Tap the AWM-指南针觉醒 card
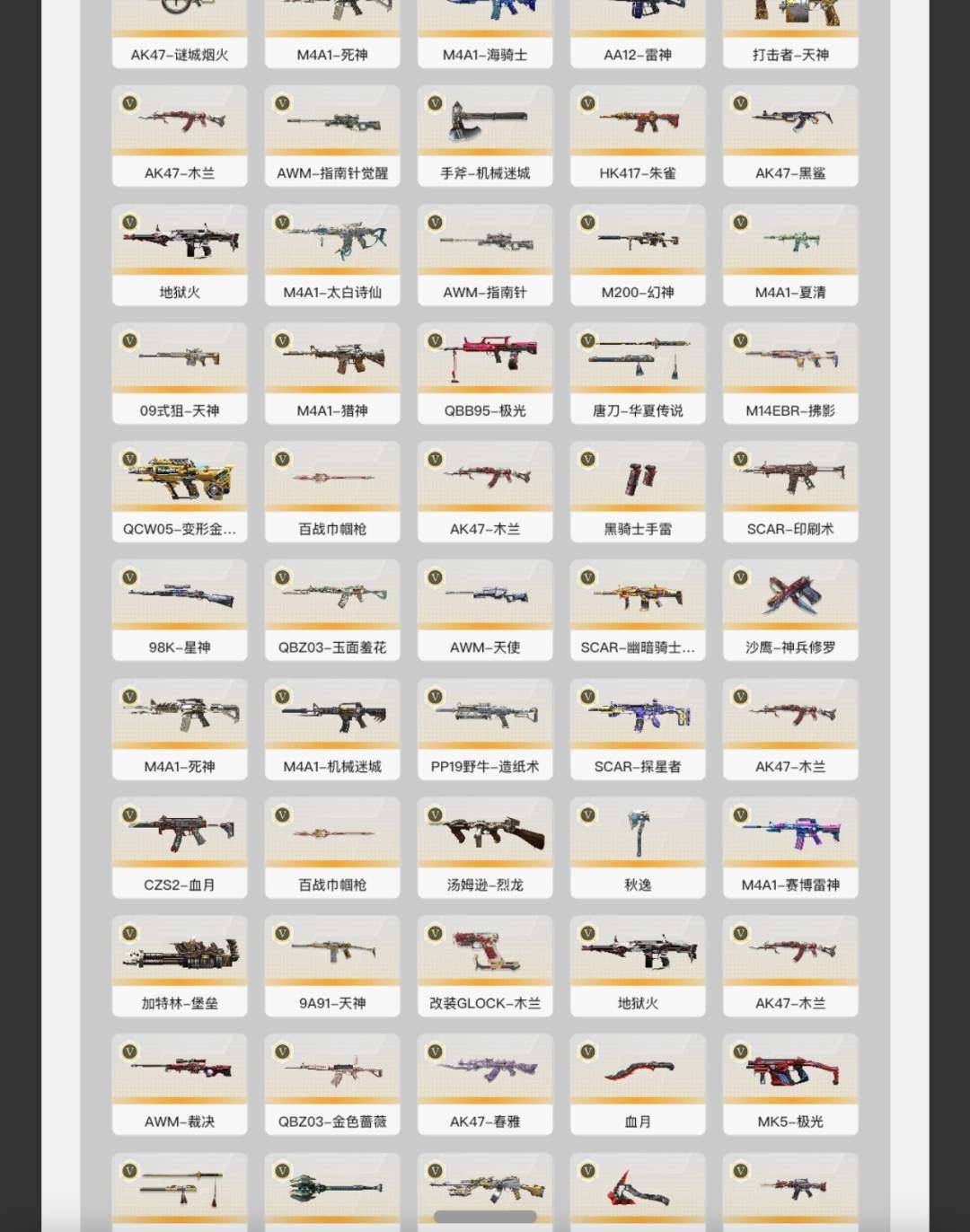This screenshot has height=1232, width=970. click(332, 136)
